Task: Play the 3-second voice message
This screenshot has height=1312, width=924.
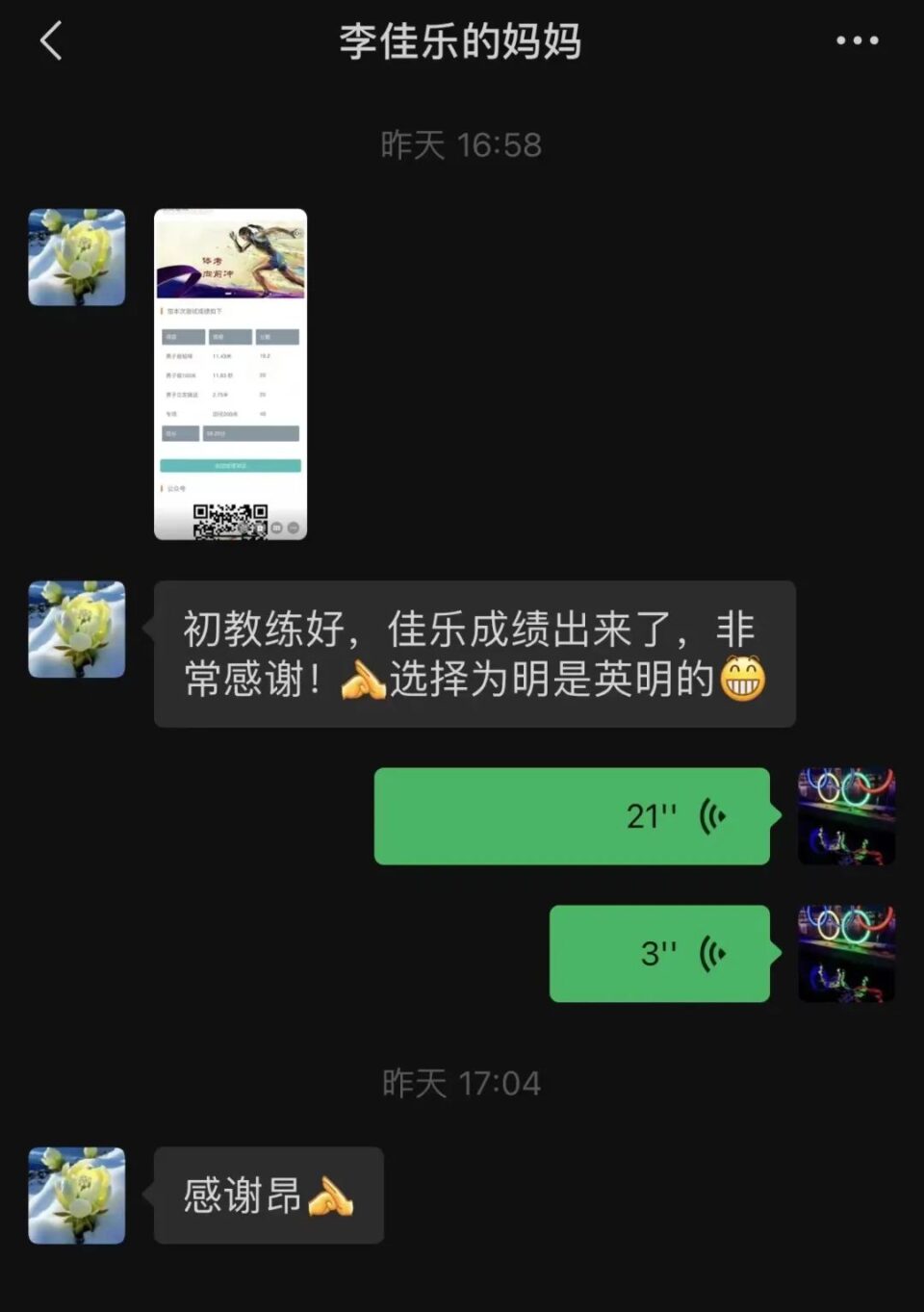Action: pos(659,954)
